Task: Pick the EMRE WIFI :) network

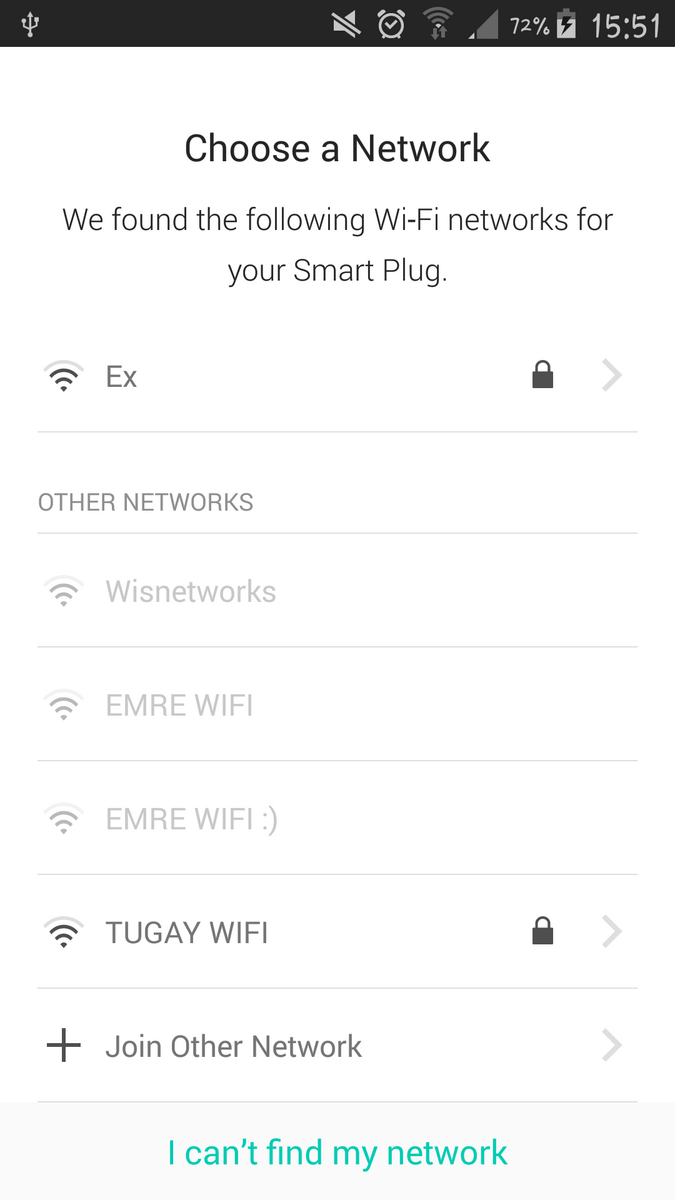Action: tap(337, 819)
